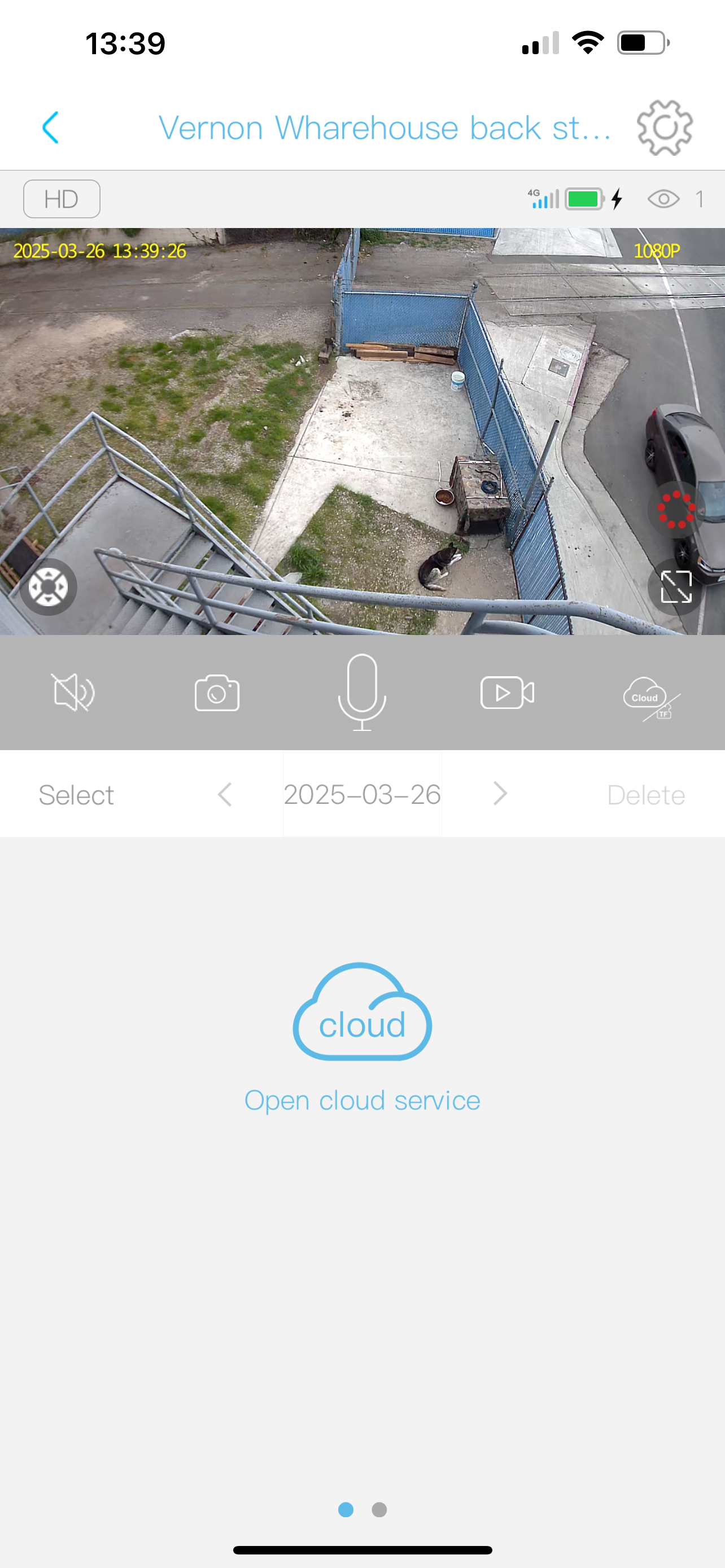Tap Open cloud service link

[x=362, y=1100]
